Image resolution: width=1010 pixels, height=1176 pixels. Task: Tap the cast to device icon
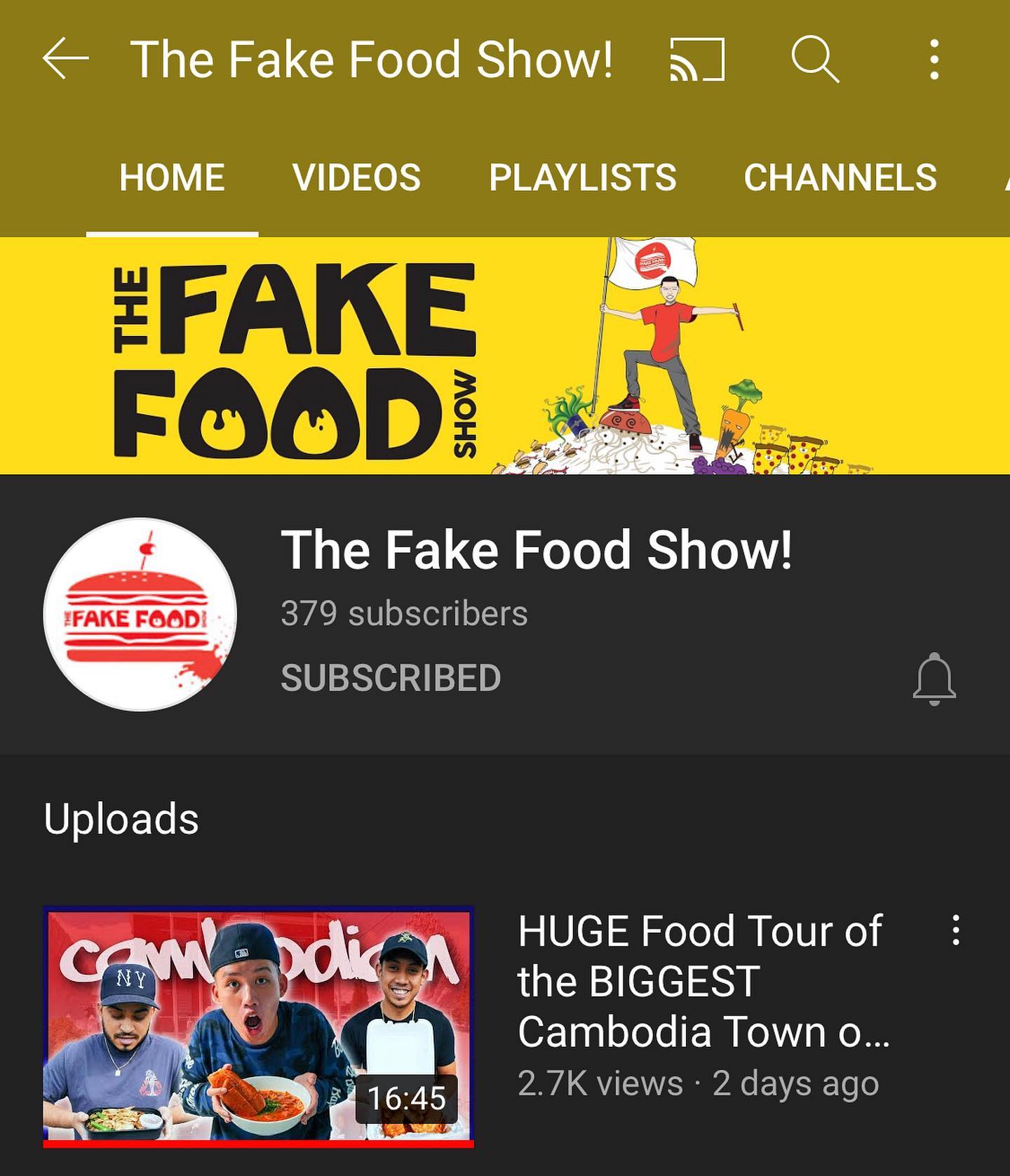(x=696, y=59)
